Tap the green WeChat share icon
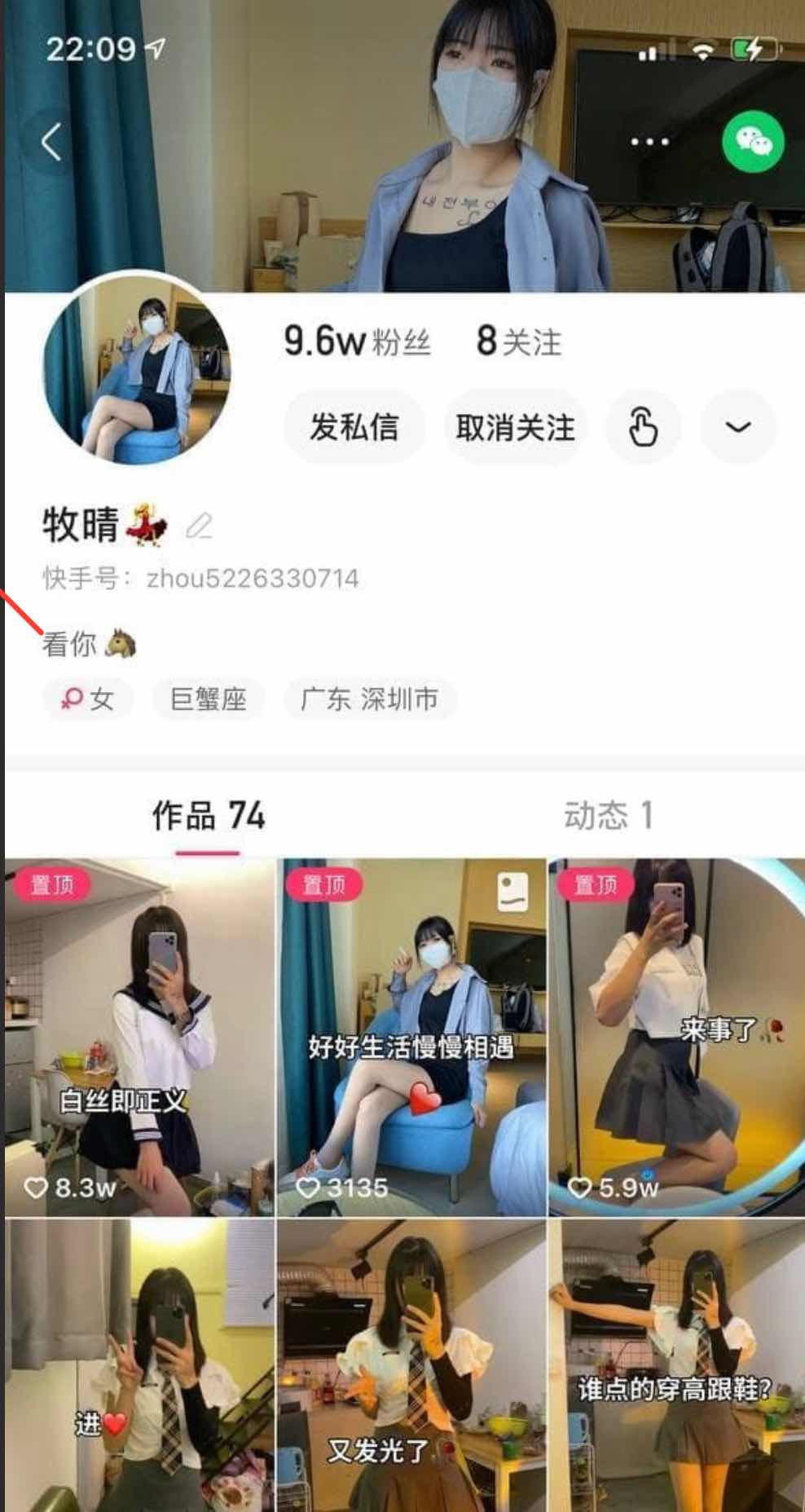 click(753, 142)
